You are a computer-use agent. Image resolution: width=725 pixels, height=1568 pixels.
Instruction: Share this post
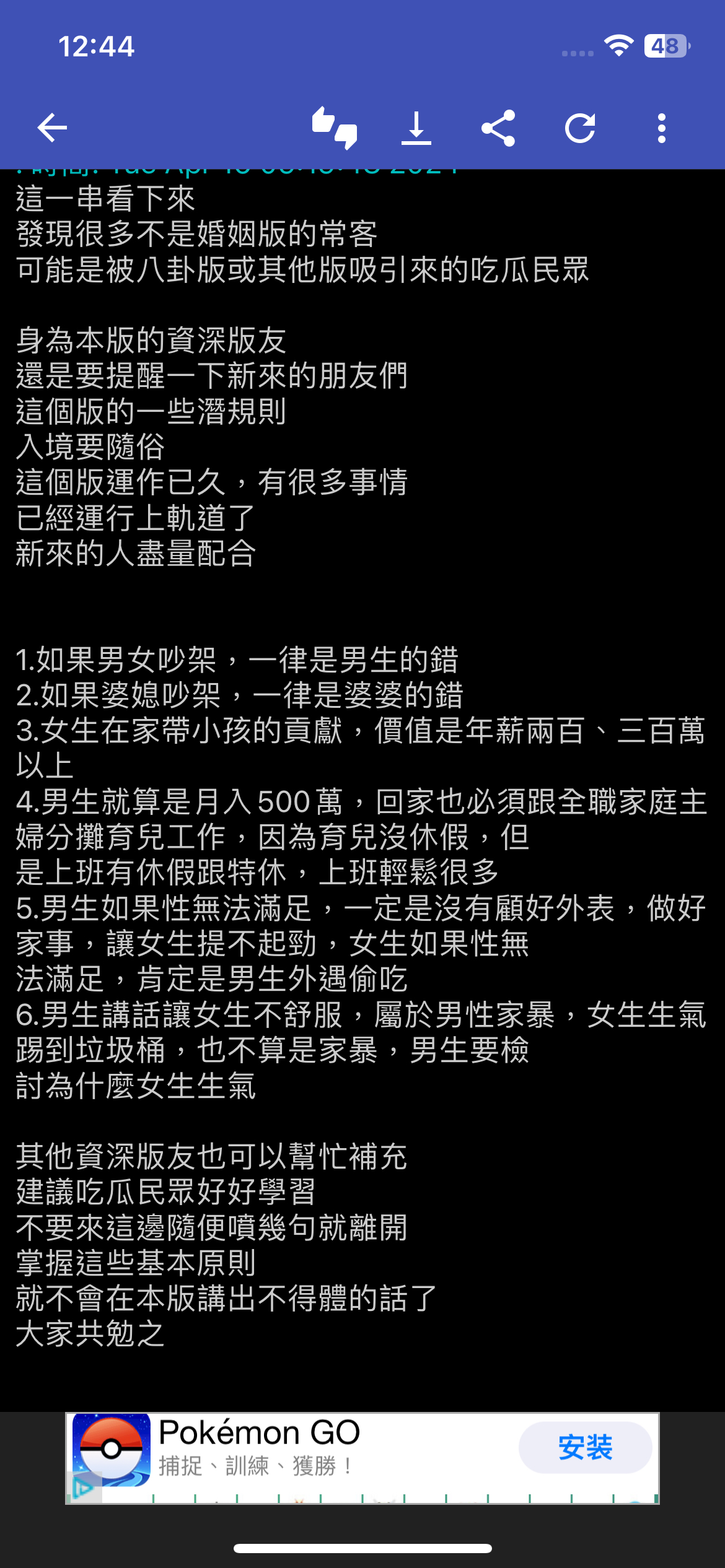pyautogui.click(x=498, y=128)
